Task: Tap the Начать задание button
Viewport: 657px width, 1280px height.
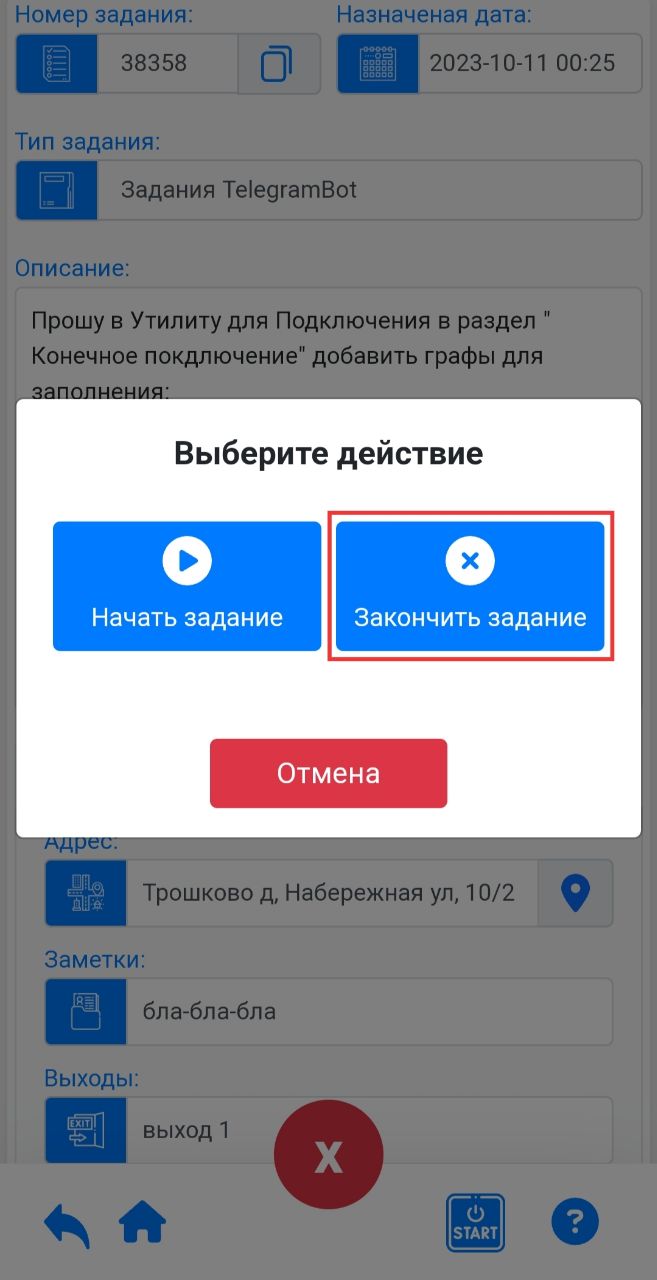Action: coord(187,586)
